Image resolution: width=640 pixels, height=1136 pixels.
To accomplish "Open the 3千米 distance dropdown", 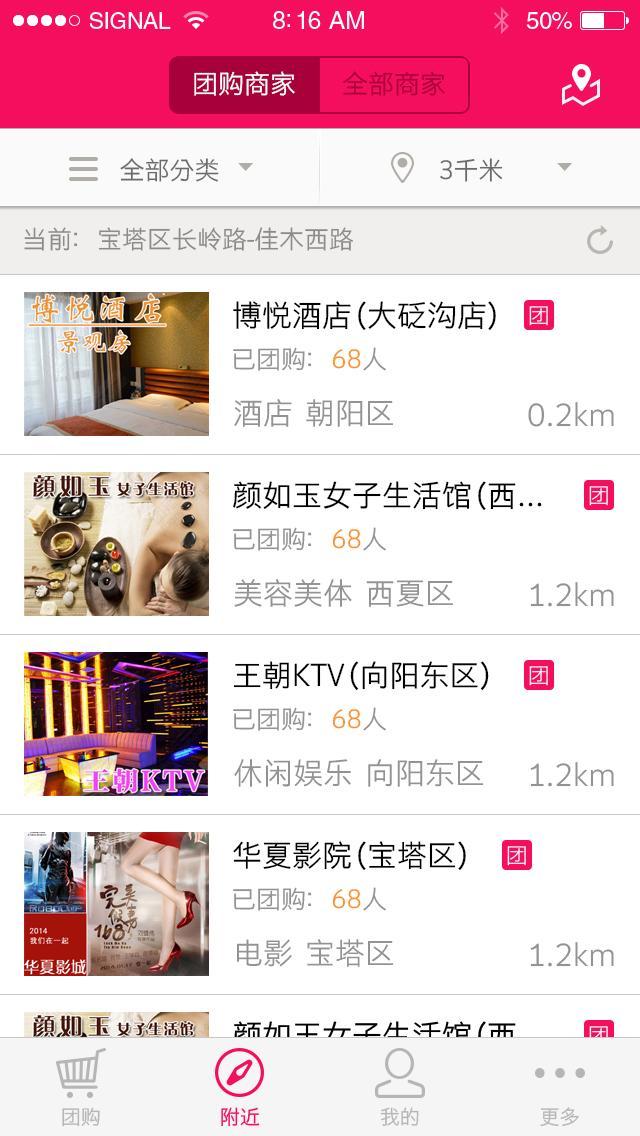I will tap(480, 170).
